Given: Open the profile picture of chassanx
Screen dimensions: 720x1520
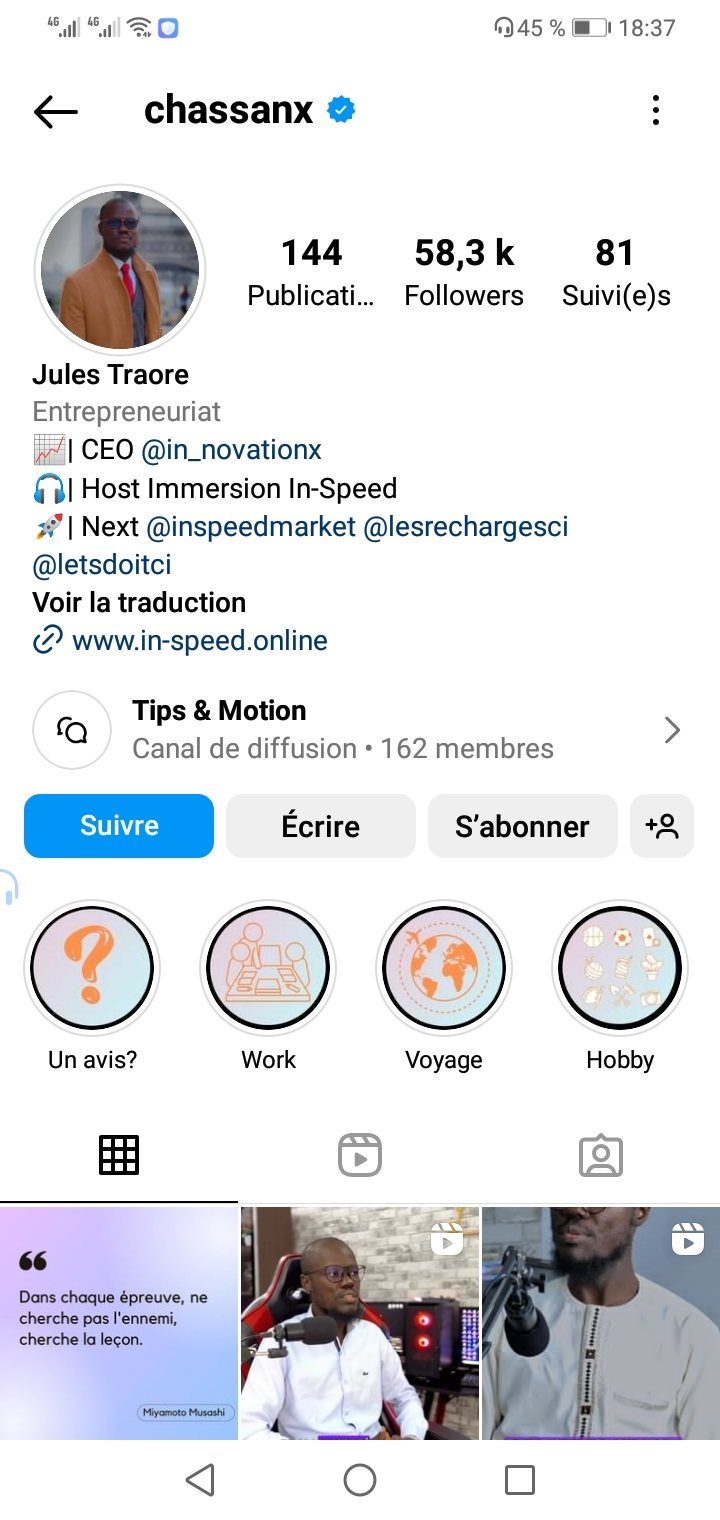Looking at the screenshot, I should [120, 270].
